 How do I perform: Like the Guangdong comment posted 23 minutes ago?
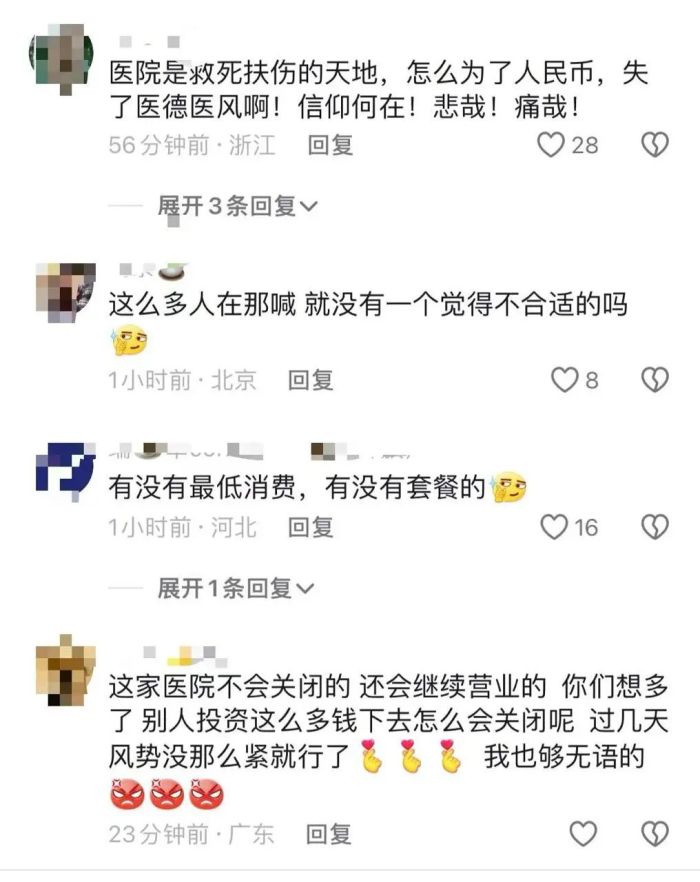pyautogui.click(x=583, y=834)
